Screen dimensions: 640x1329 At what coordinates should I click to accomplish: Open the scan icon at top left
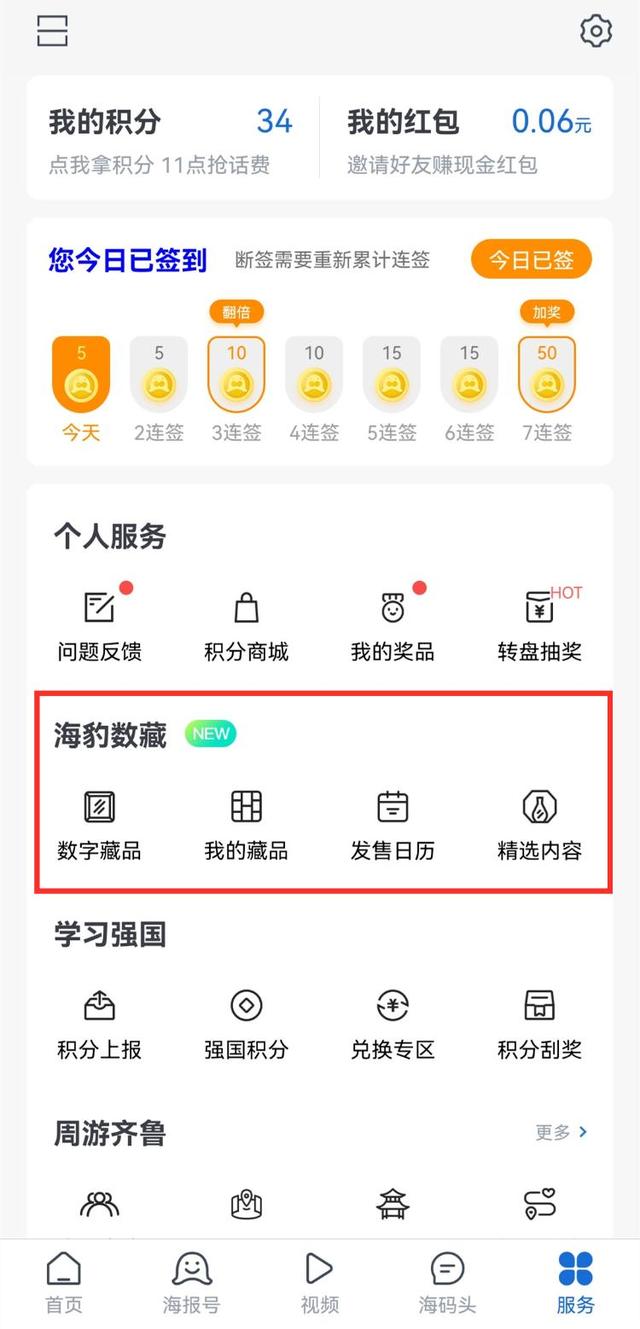tap(52, 31)
